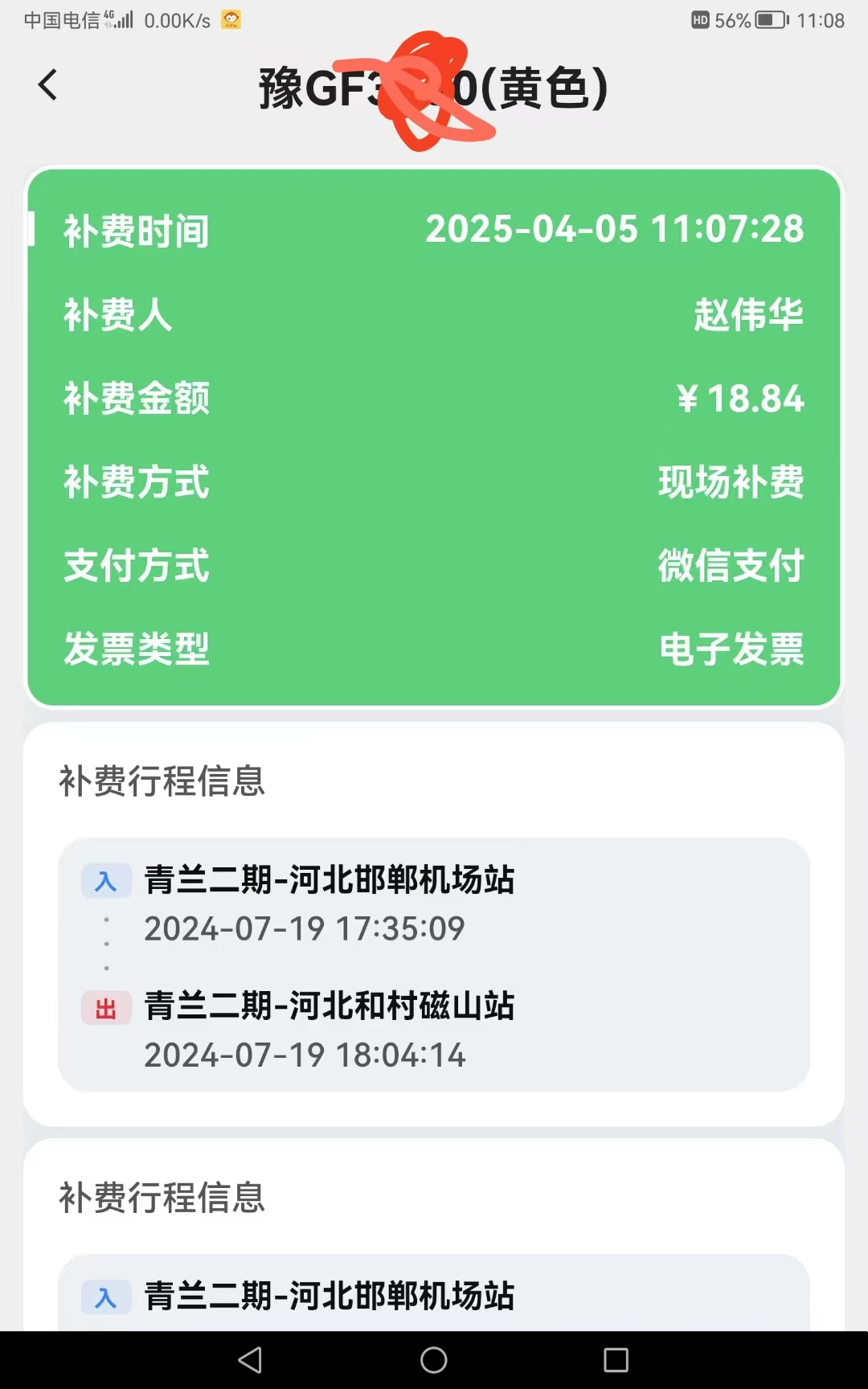Go back using the top-left arrow
This screenshot has height=1389, width=868.
click(48, 84)
